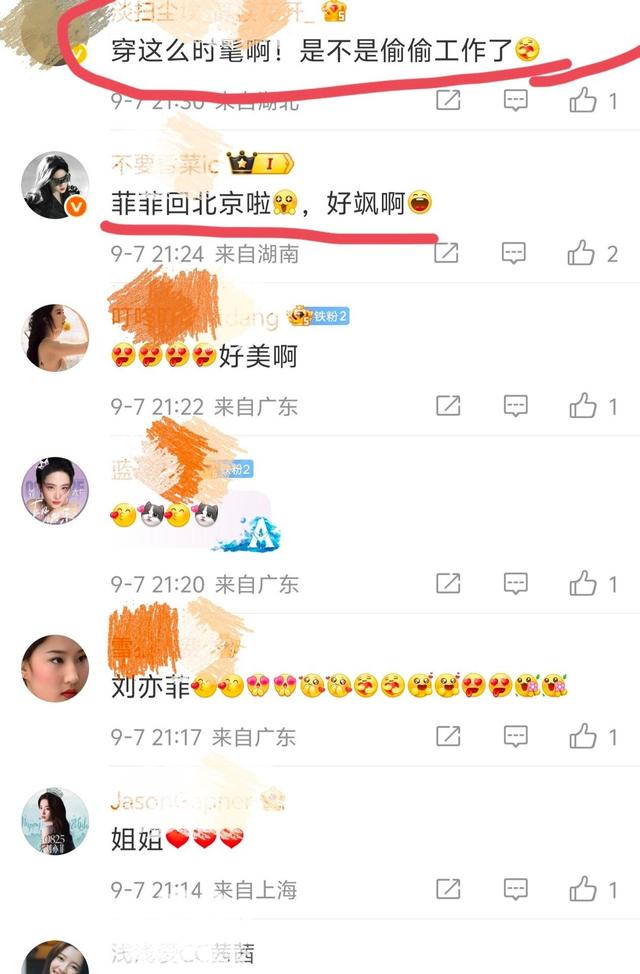This screenshot has width=640, height=974.
Task: Repost the comment '穿这么时髦啊'
Action: [448, 100]
